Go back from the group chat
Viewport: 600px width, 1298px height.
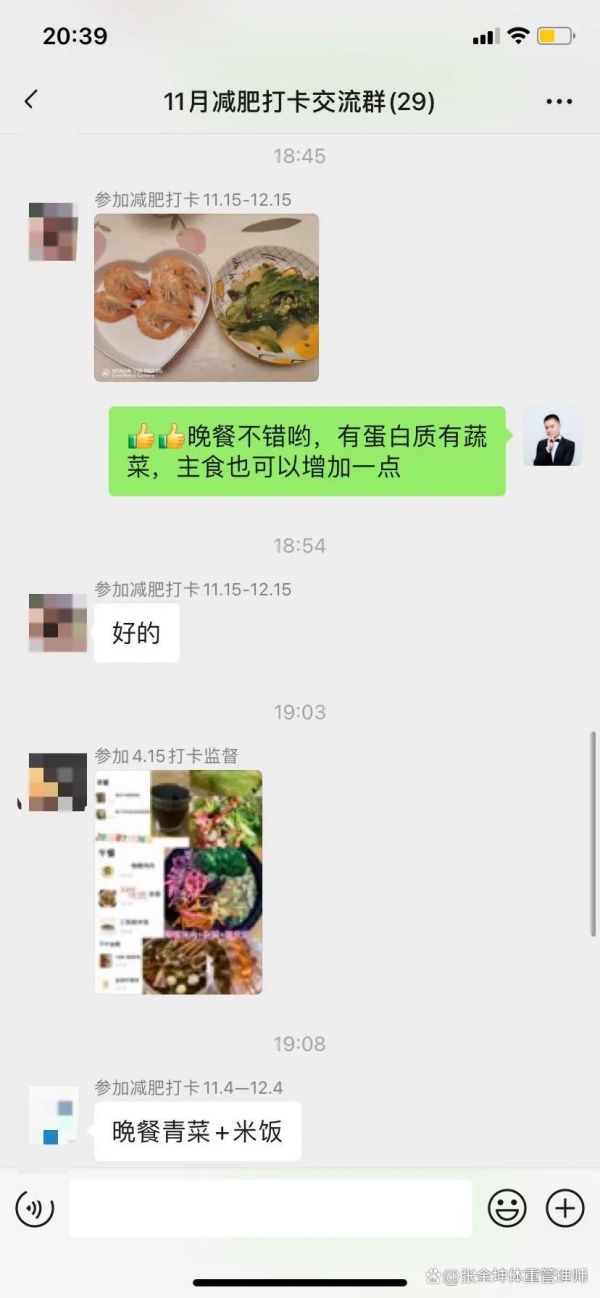[x=31, y=100]
